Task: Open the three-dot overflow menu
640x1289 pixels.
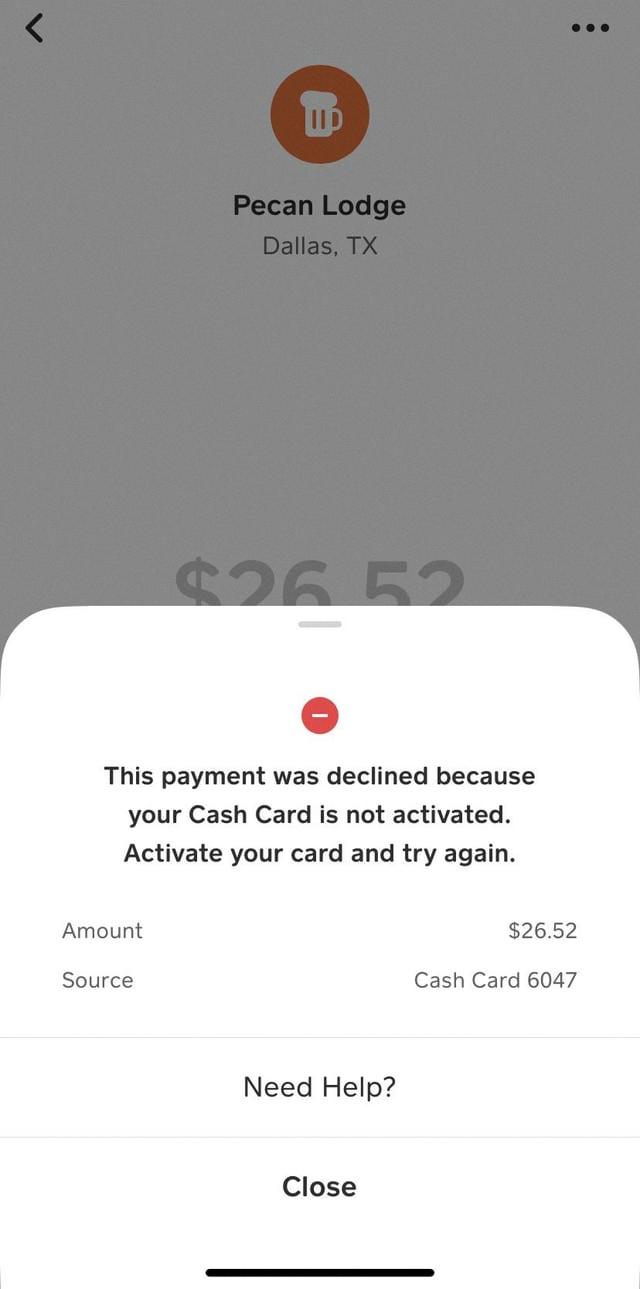Action: click(x=590, y=28)
